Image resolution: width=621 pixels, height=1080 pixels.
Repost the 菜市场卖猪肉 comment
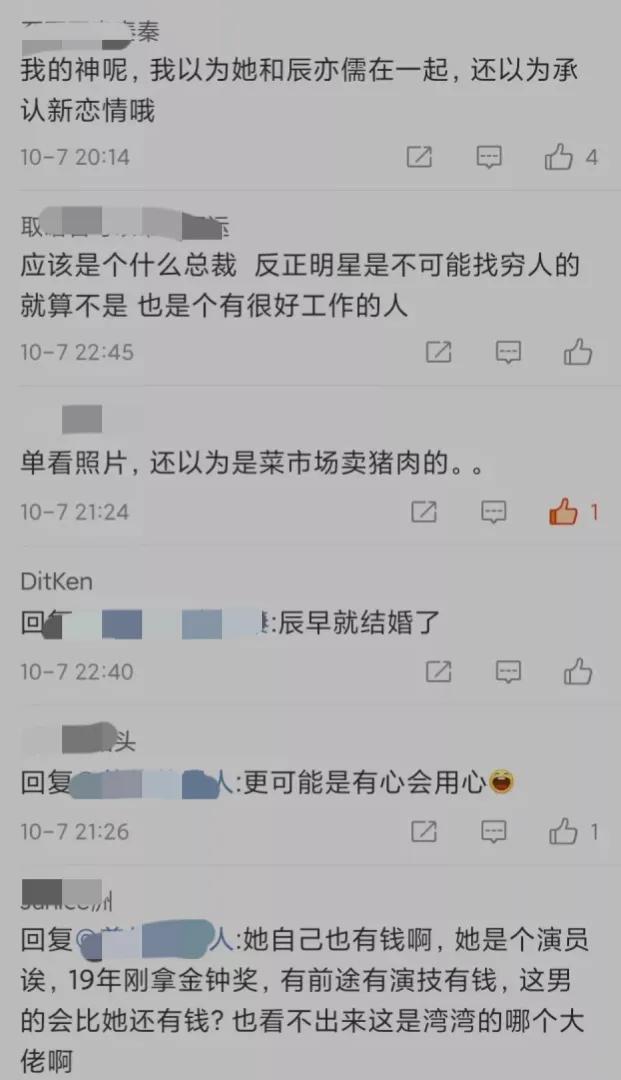[x=424, y=512]
